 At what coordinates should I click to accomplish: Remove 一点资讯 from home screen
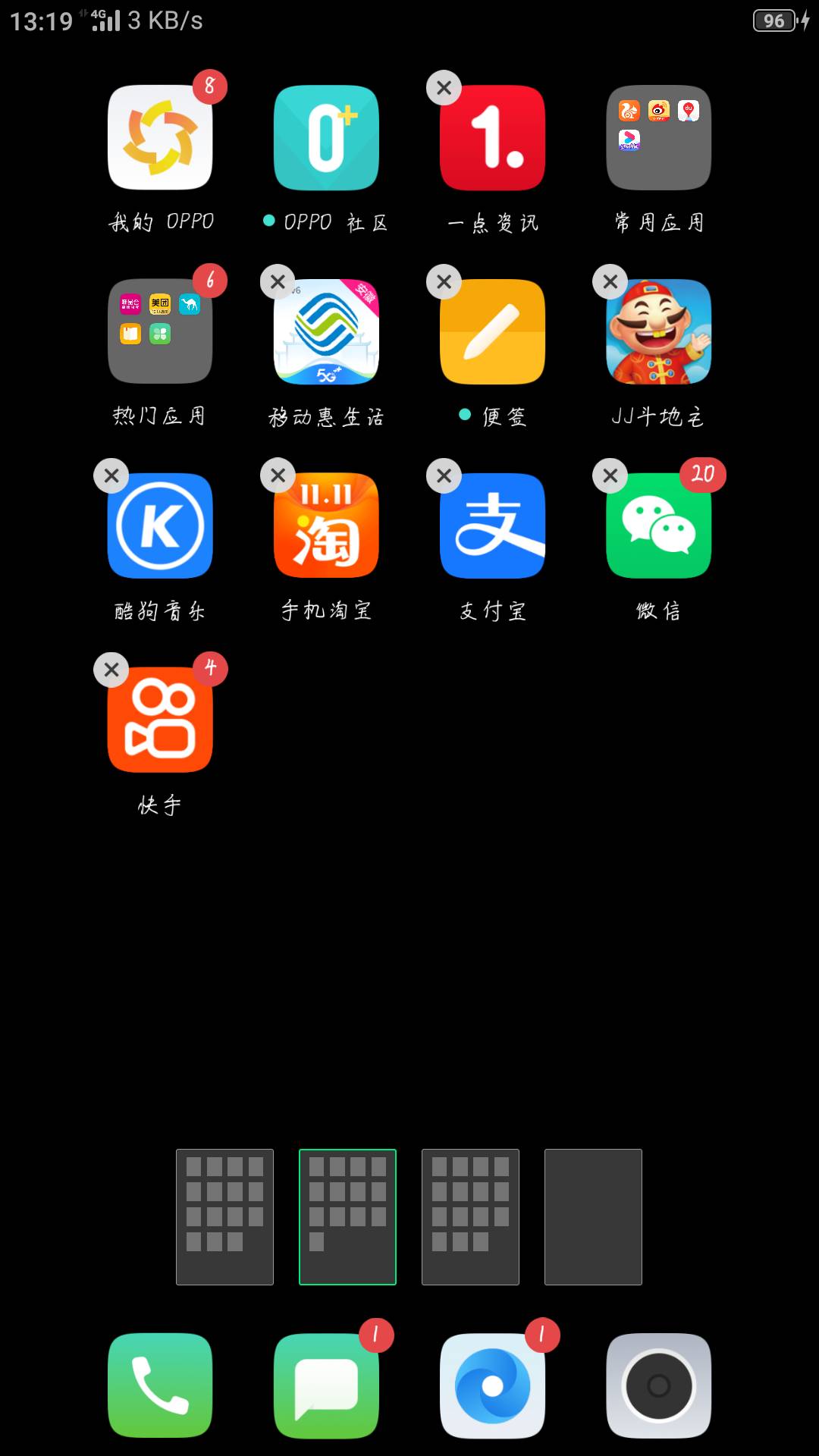click(x=444, y=87)
